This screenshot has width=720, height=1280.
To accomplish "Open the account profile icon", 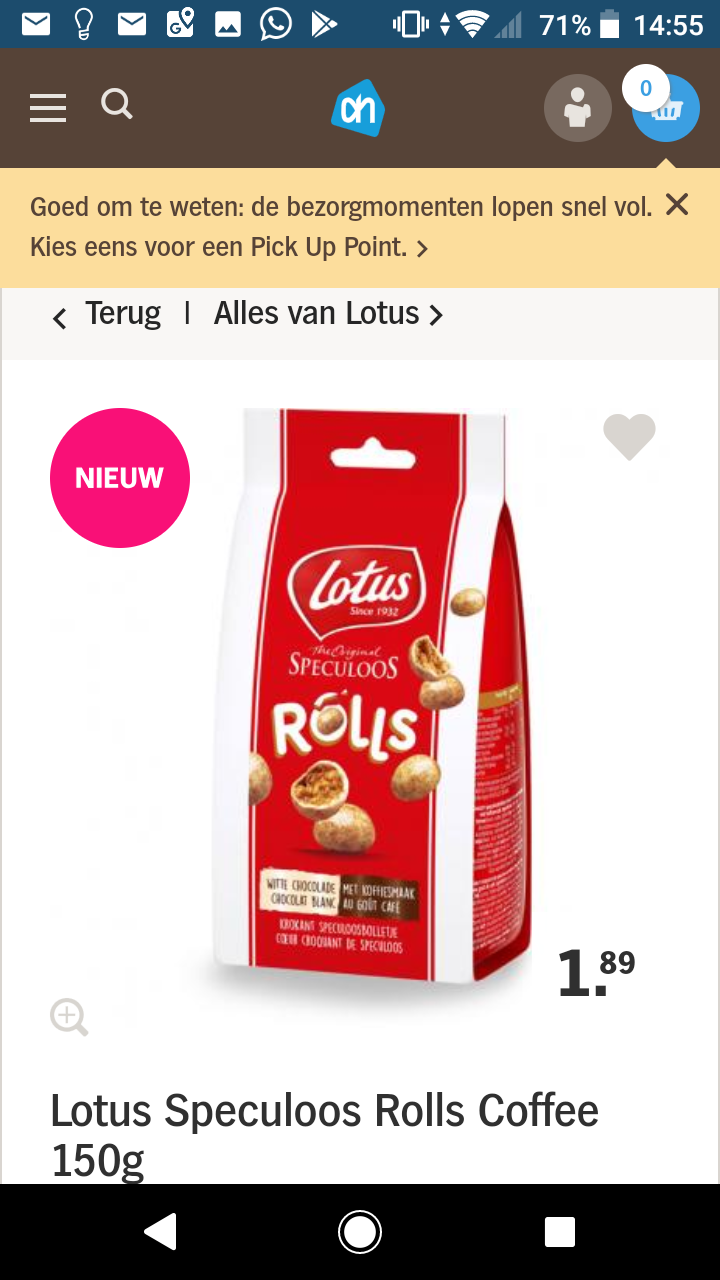I will tap(578, 108).
